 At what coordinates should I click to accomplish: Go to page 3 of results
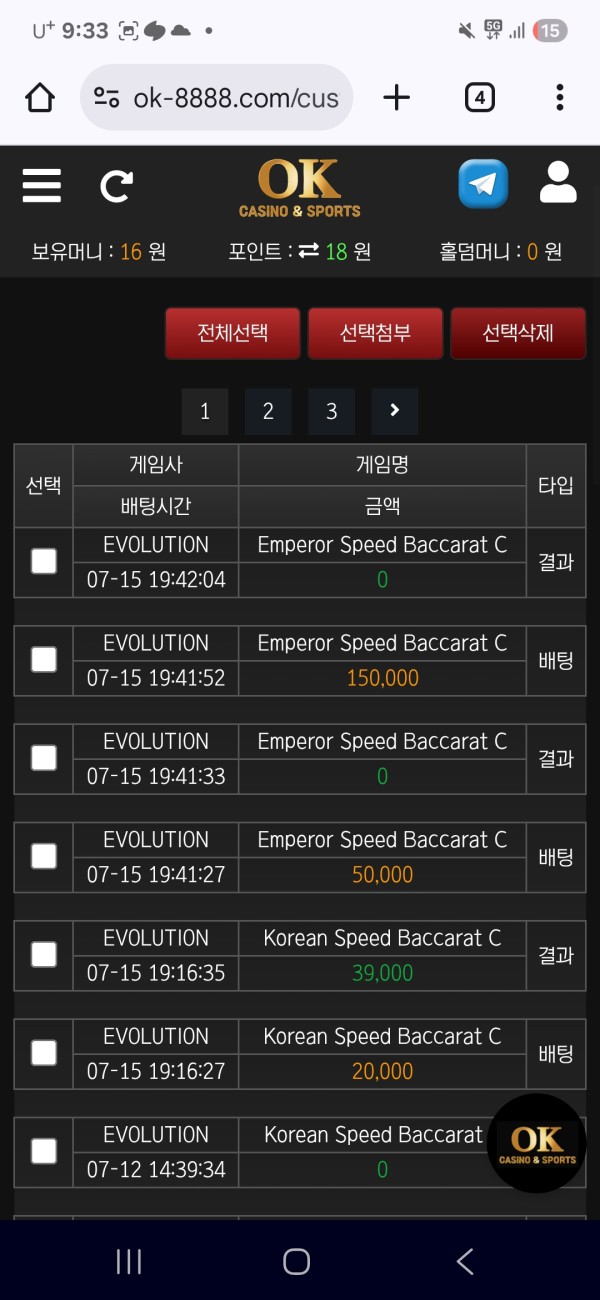coord(331,411)
